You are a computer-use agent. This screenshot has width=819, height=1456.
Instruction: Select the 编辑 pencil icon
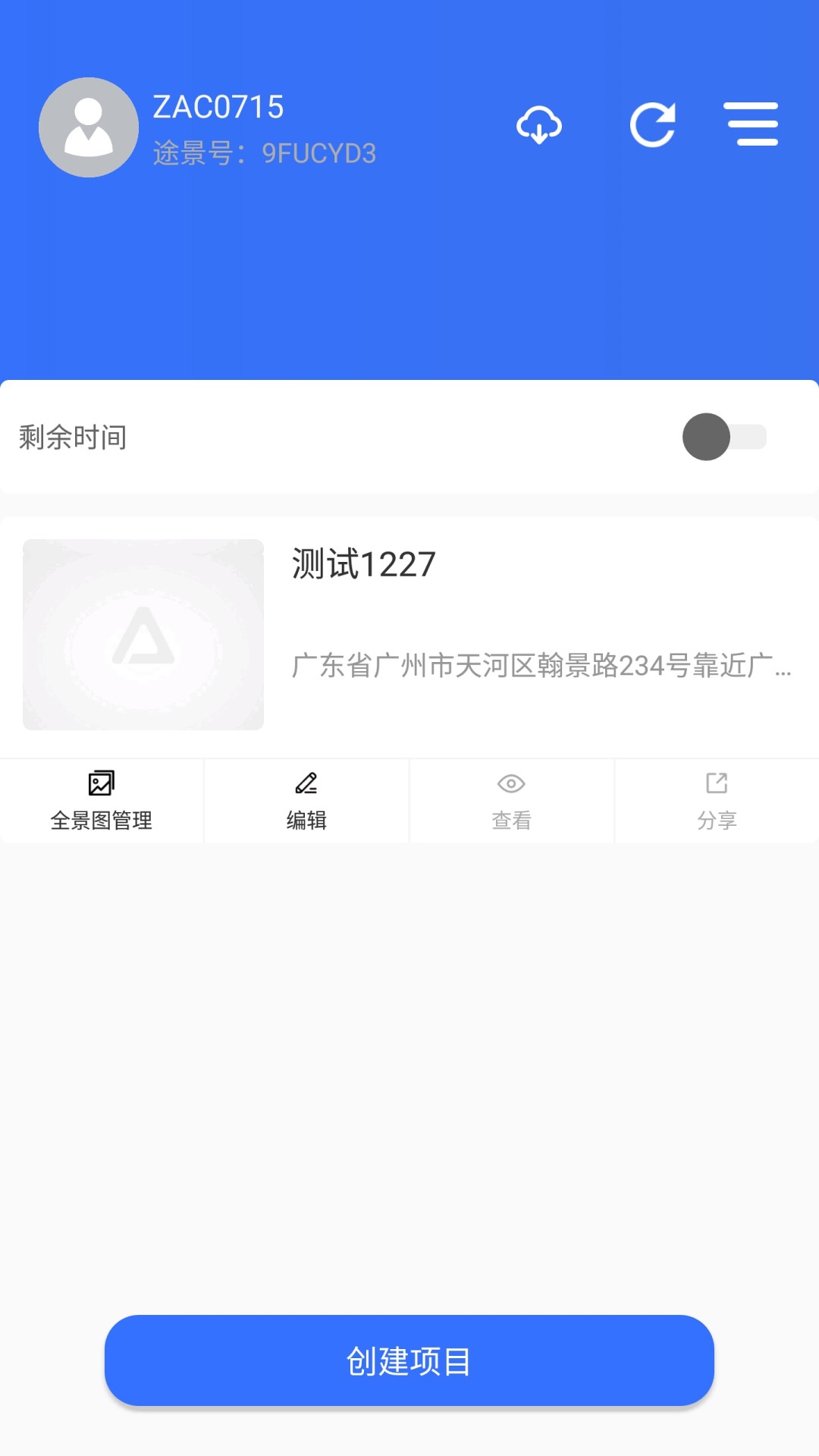[x=306, y=782]
